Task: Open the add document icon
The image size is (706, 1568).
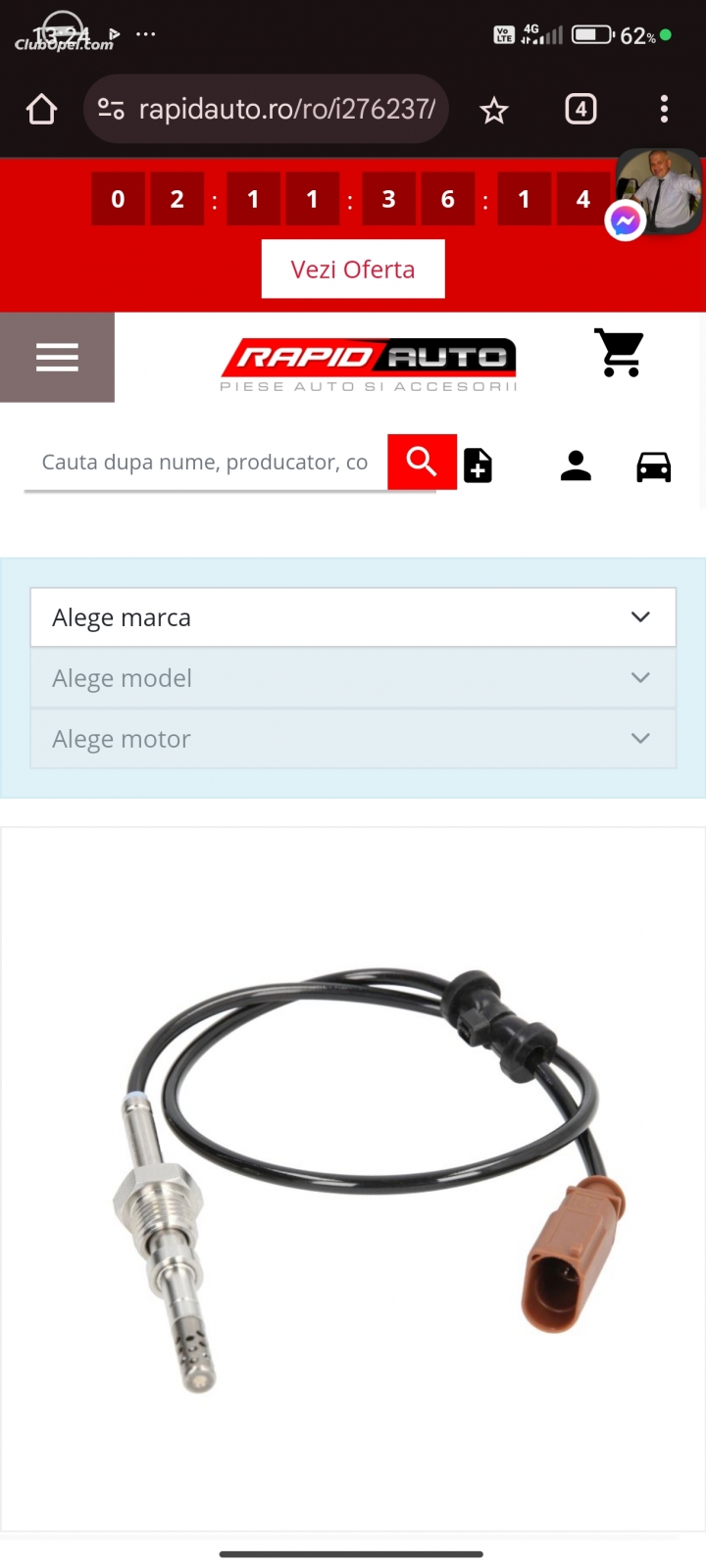Action: 479,465
